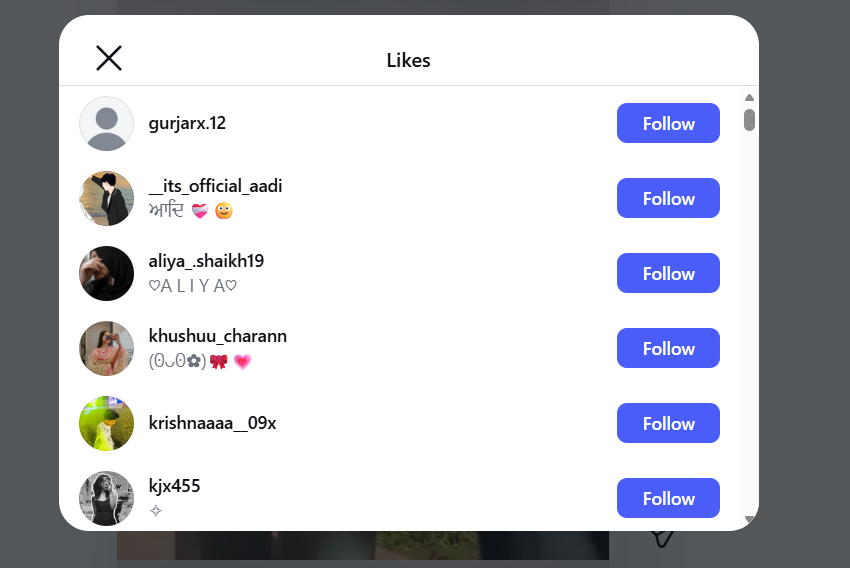Image resolution: width=850 pixels, height=568 pixels.
Task: View aliya_.shaikh19 profile
Action: [x=206, y=261]
